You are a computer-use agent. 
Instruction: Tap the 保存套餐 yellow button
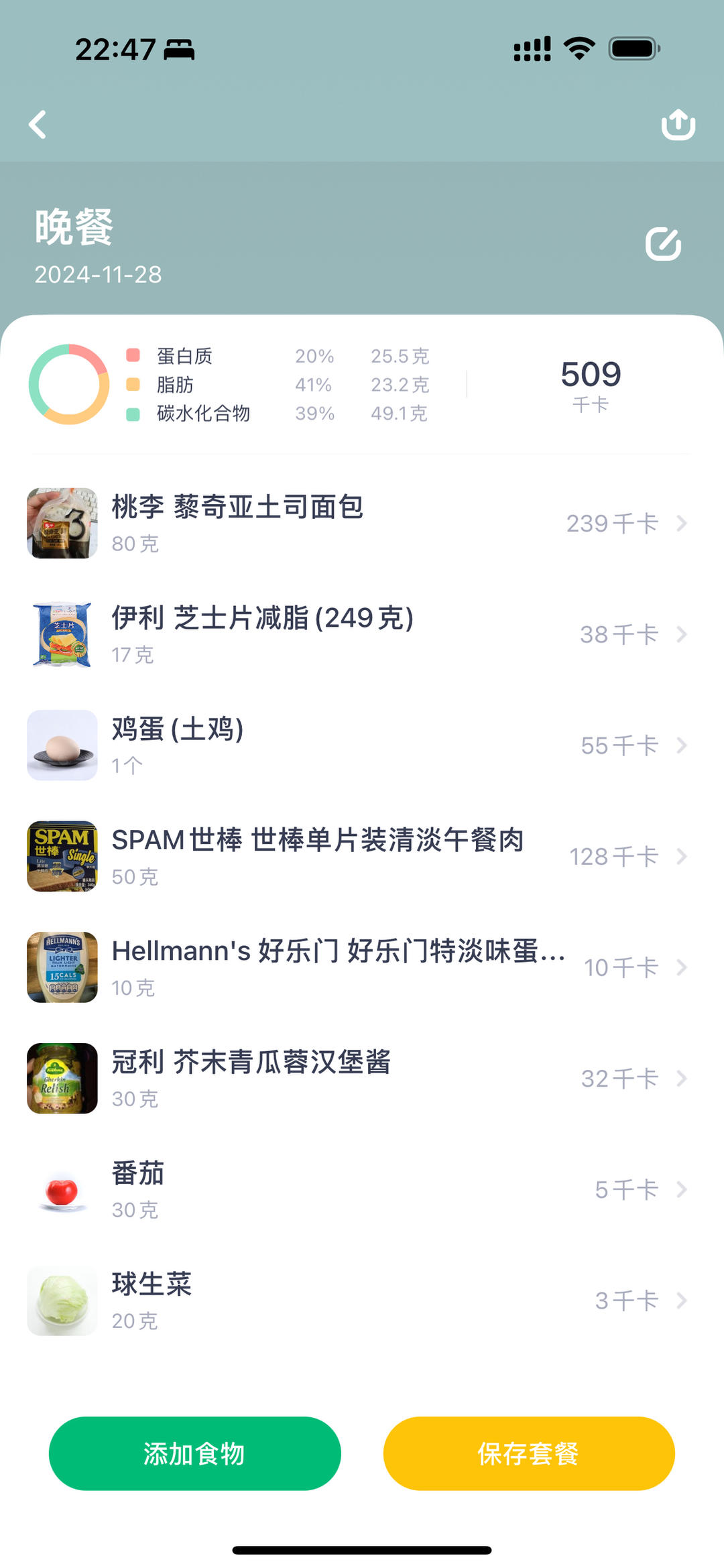click(529, 1452)
